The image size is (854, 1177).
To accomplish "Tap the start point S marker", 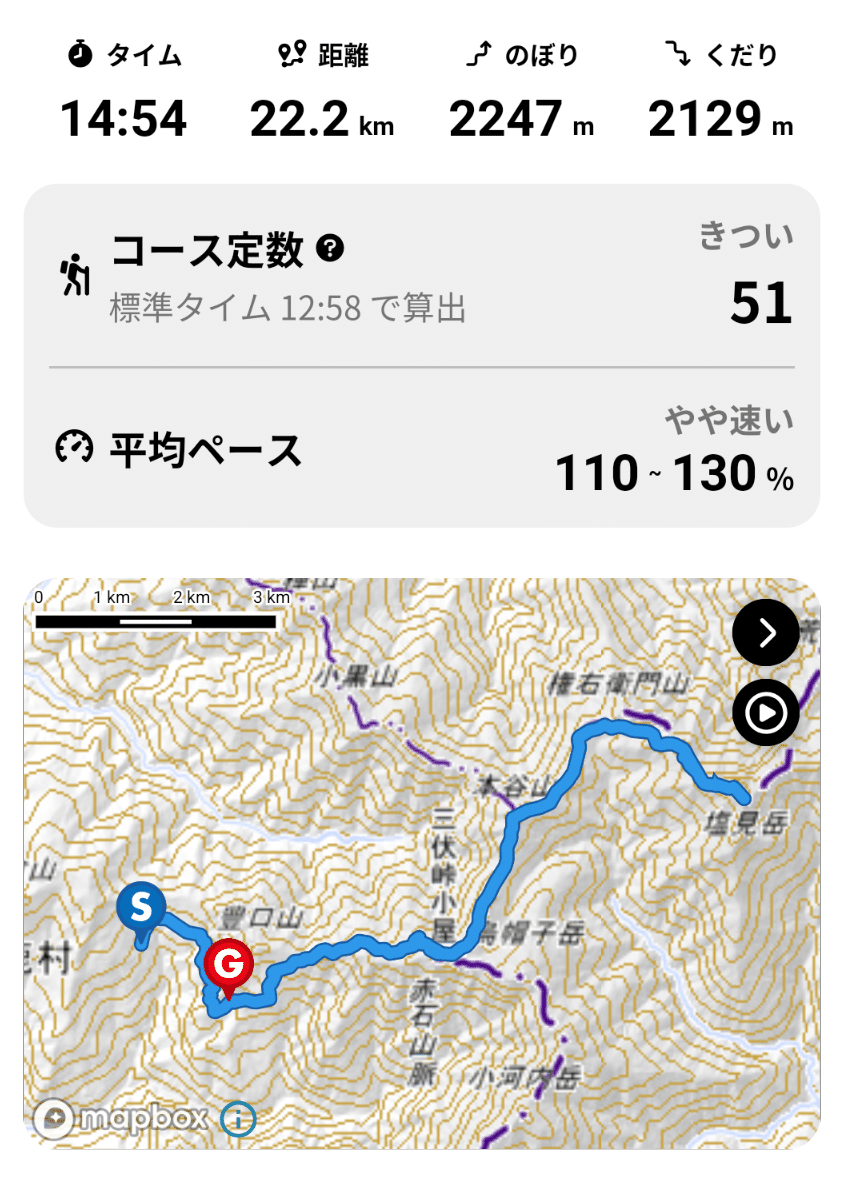I will click(141, 909).
